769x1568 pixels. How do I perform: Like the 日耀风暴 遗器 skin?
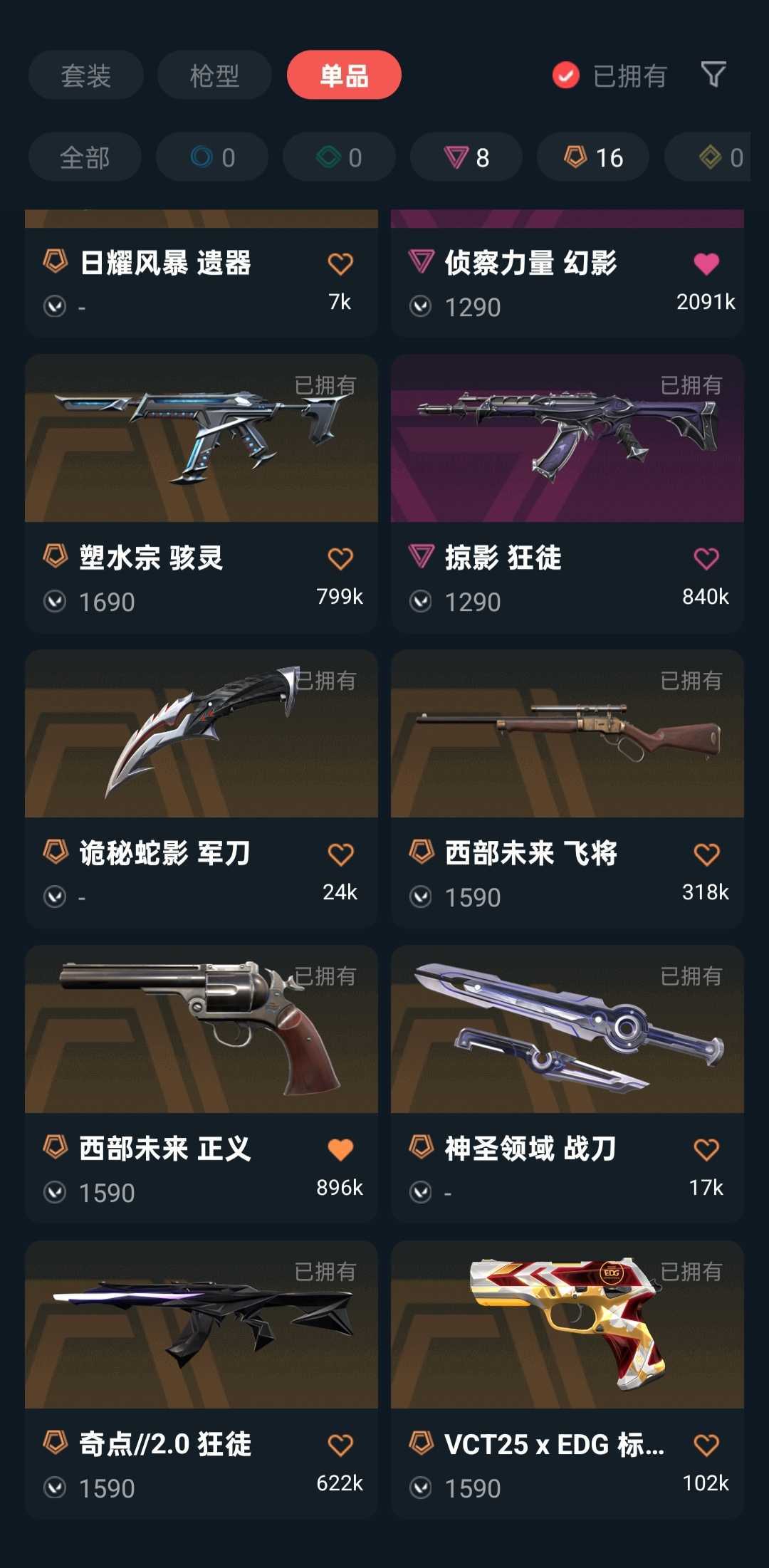(x=340, y=263)
